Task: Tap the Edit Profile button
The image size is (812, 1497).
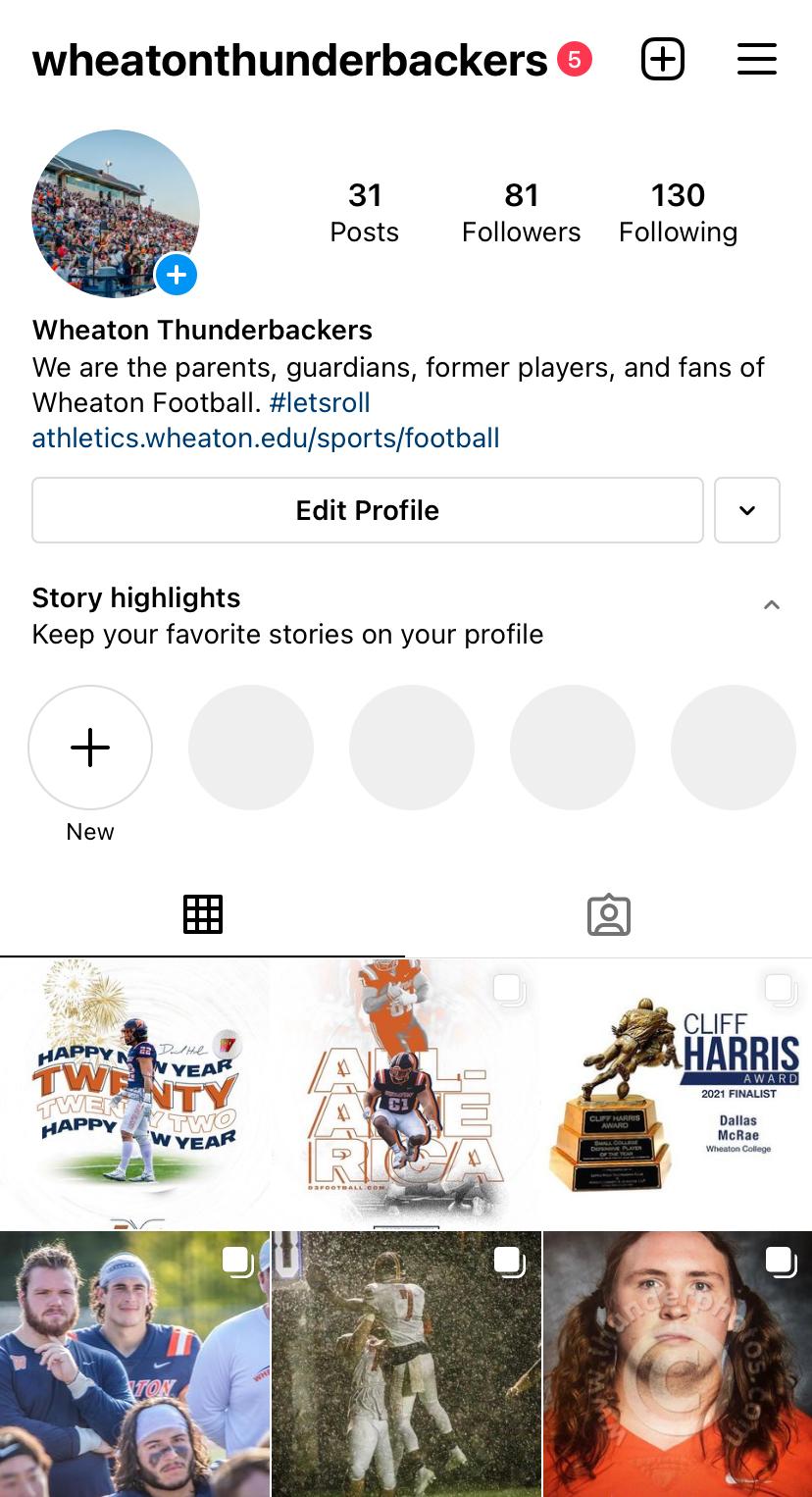Action: coord(368,510)
